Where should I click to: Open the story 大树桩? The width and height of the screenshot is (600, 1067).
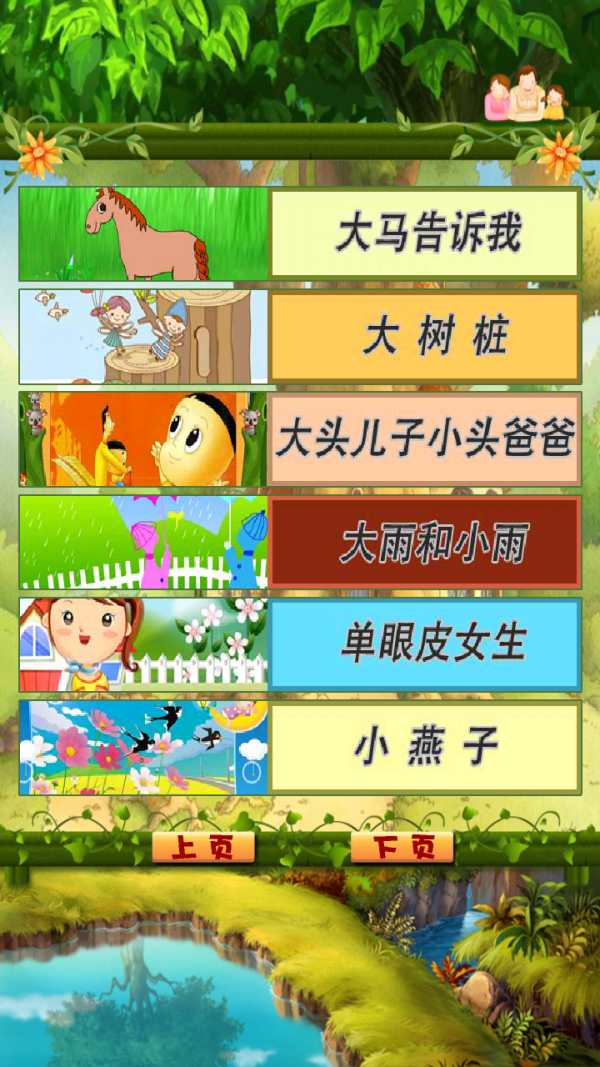(425, 337)
